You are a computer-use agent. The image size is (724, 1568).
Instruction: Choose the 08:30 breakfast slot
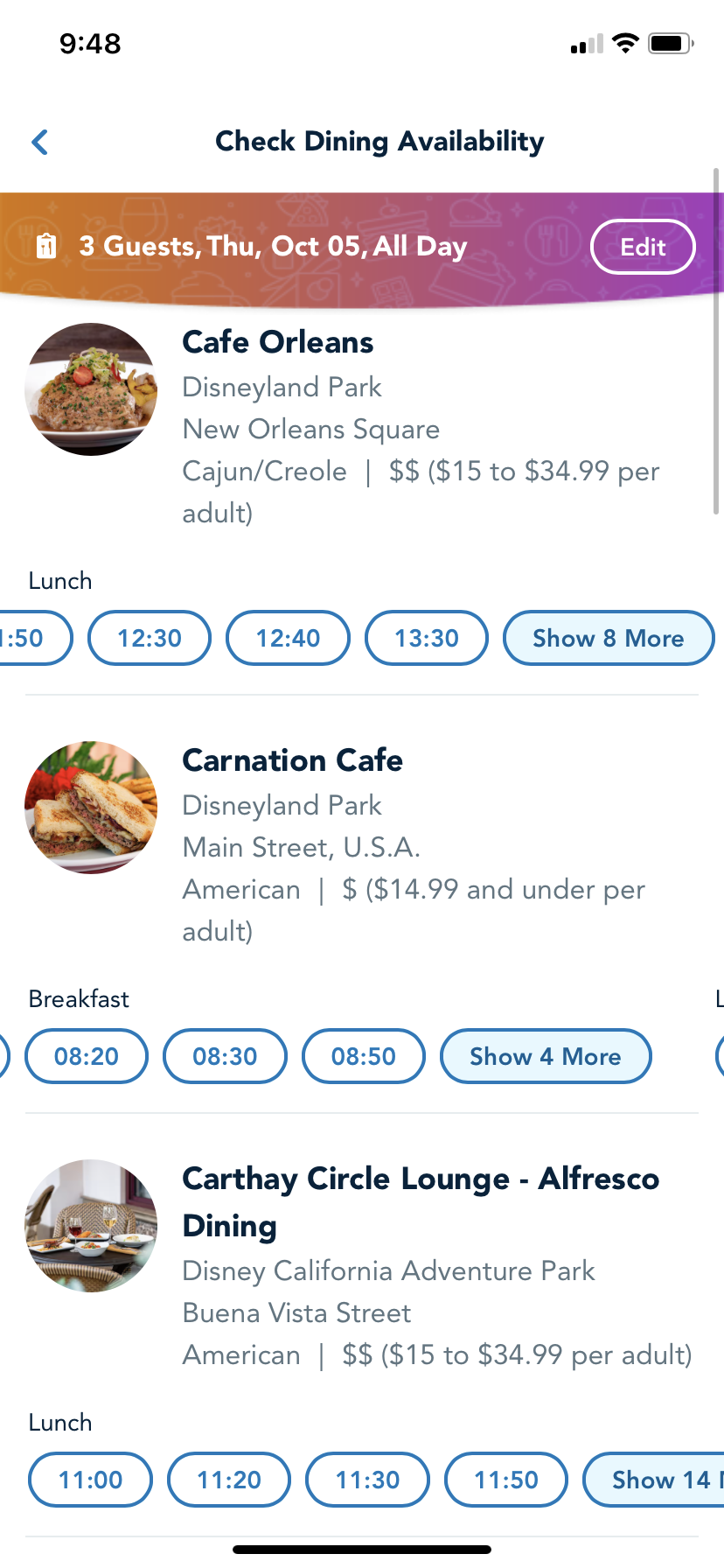225,1056
